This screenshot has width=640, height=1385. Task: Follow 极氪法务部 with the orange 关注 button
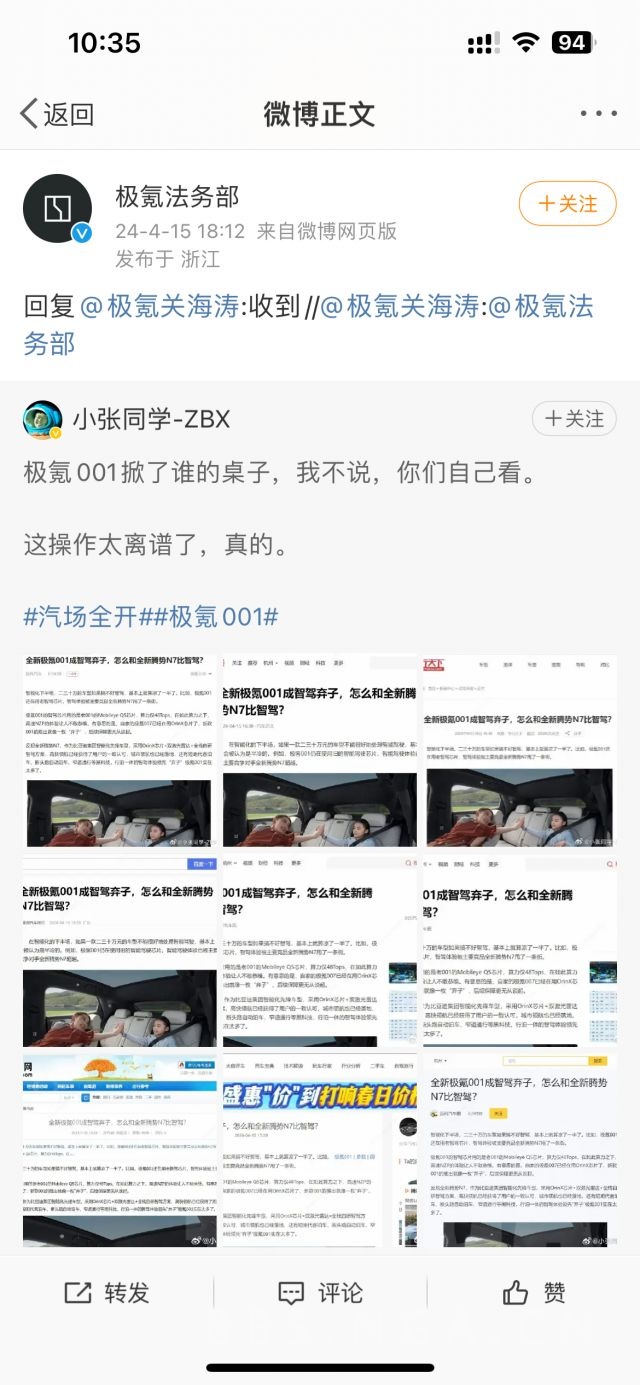pyautogui.click(x=567, y=204)
